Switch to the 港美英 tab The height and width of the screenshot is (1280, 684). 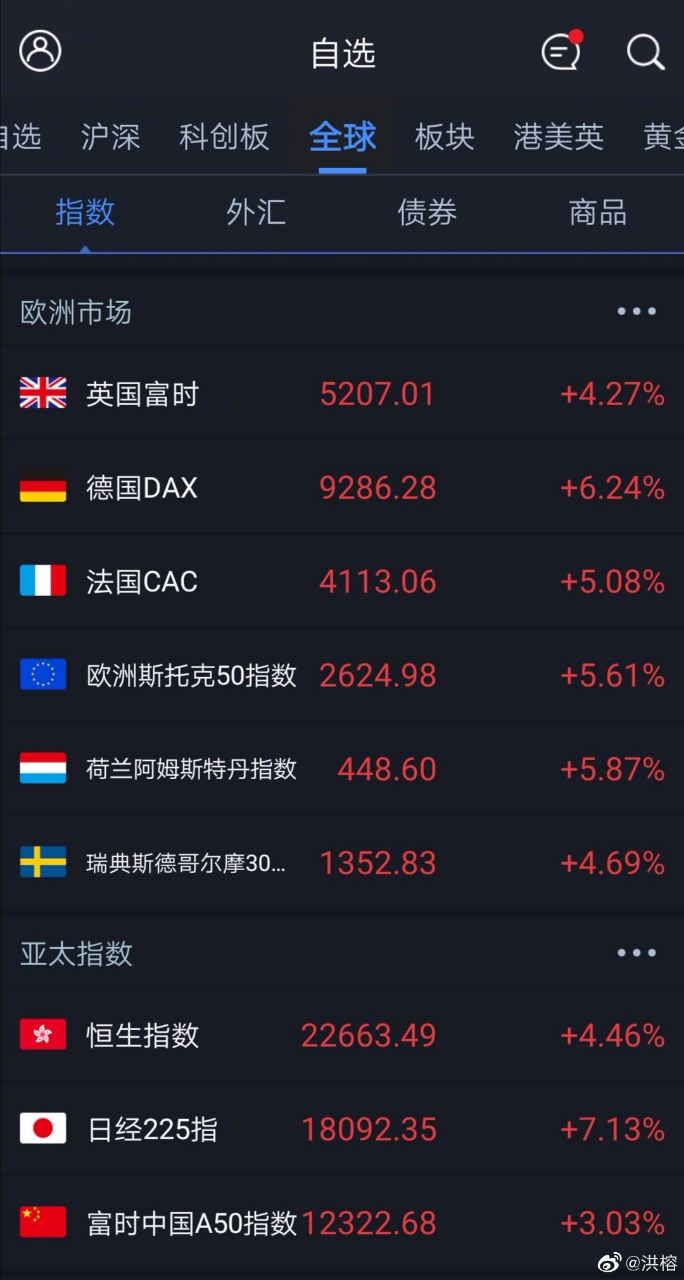click(558, 137)
